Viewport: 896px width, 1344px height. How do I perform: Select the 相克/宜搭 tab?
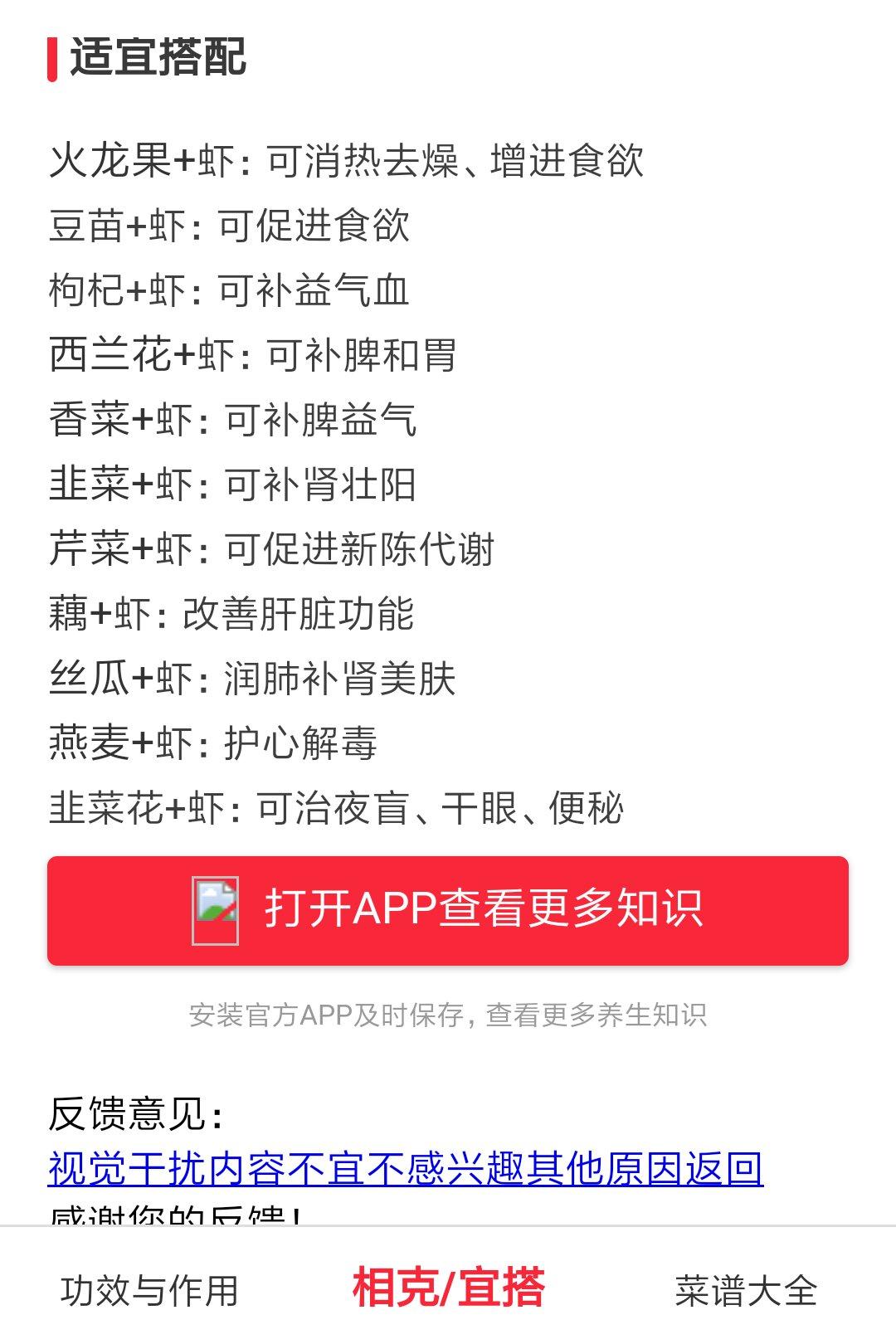(x=448, y=1288)
